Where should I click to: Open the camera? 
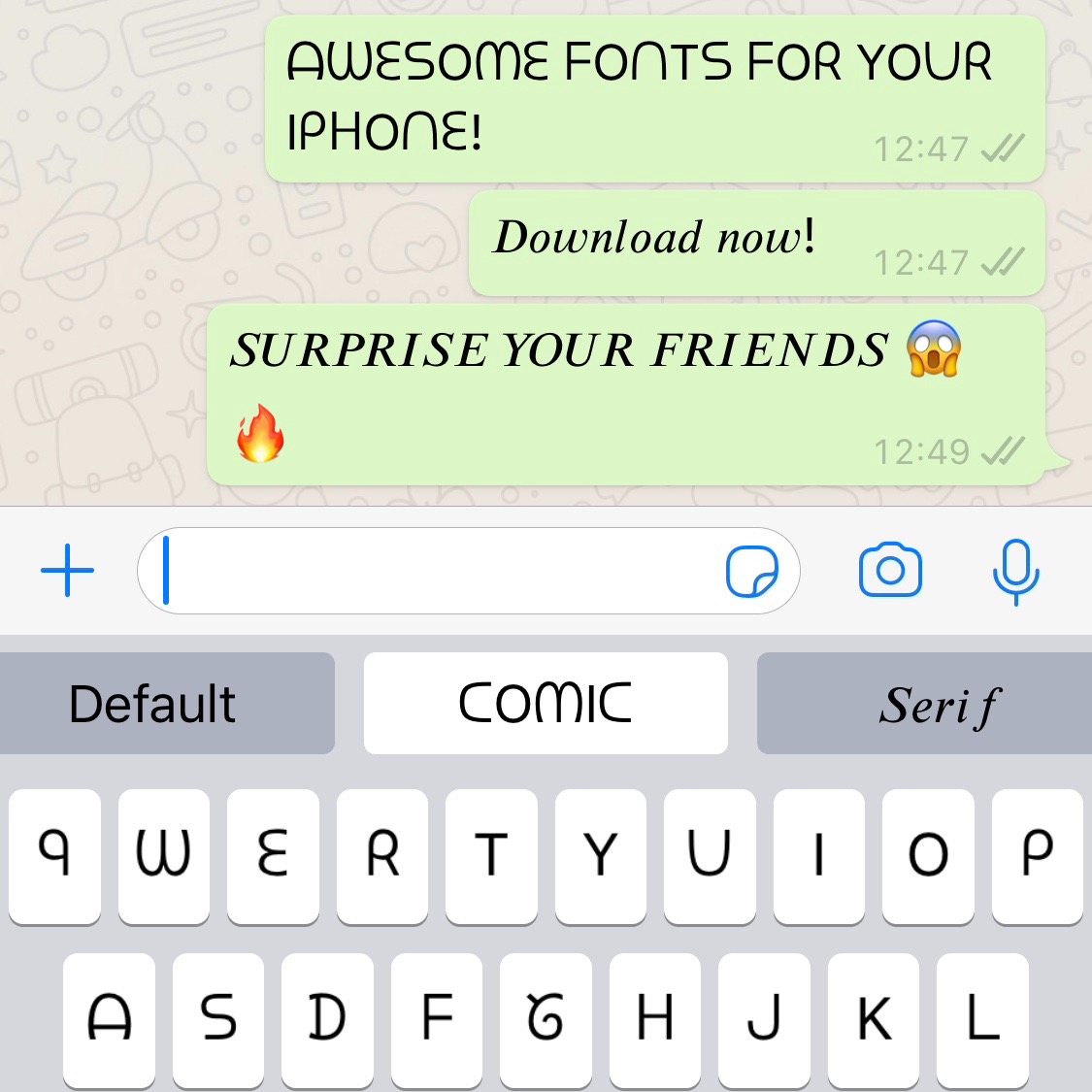[x=890, y=570]
